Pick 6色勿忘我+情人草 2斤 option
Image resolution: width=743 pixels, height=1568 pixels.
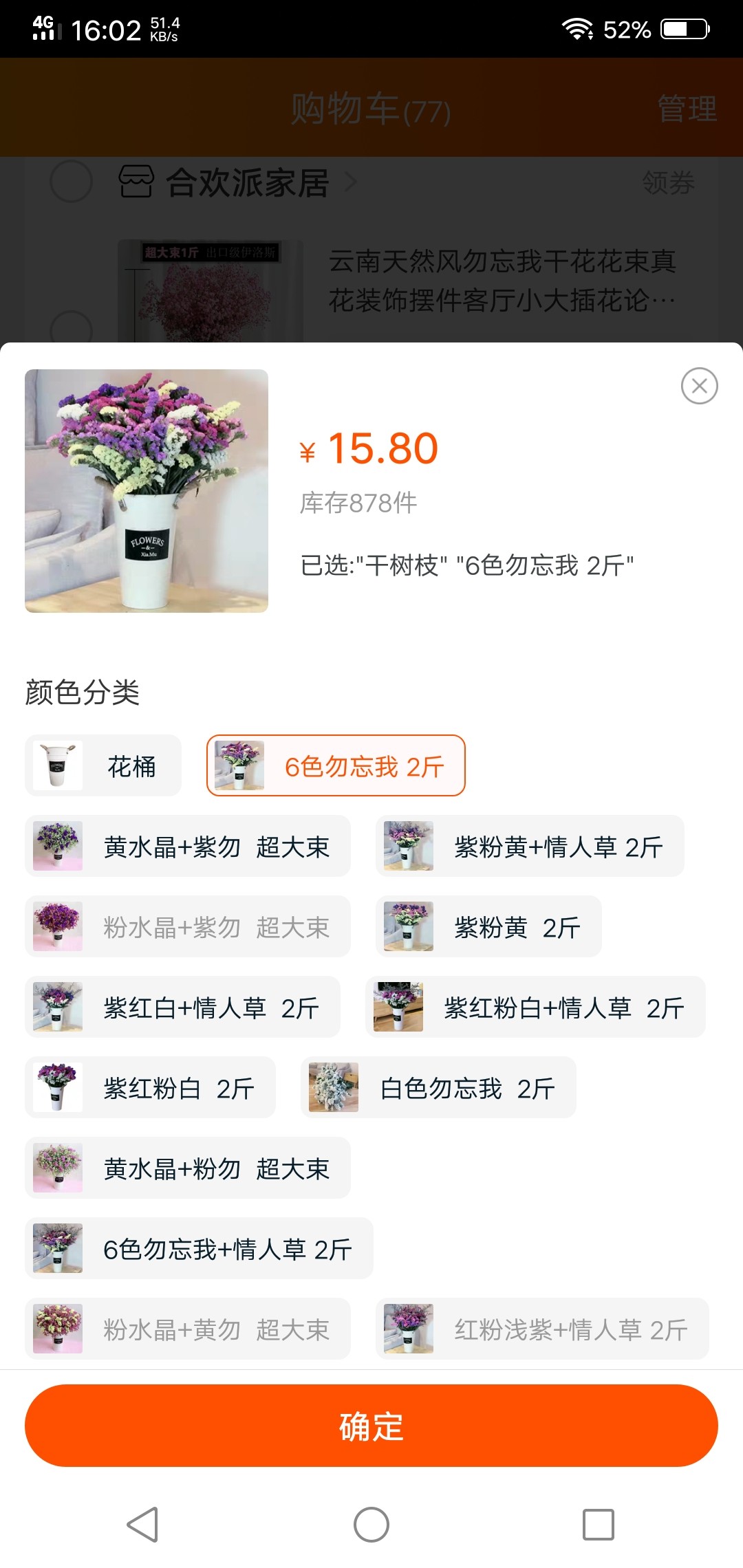(x=199, y=1248)
